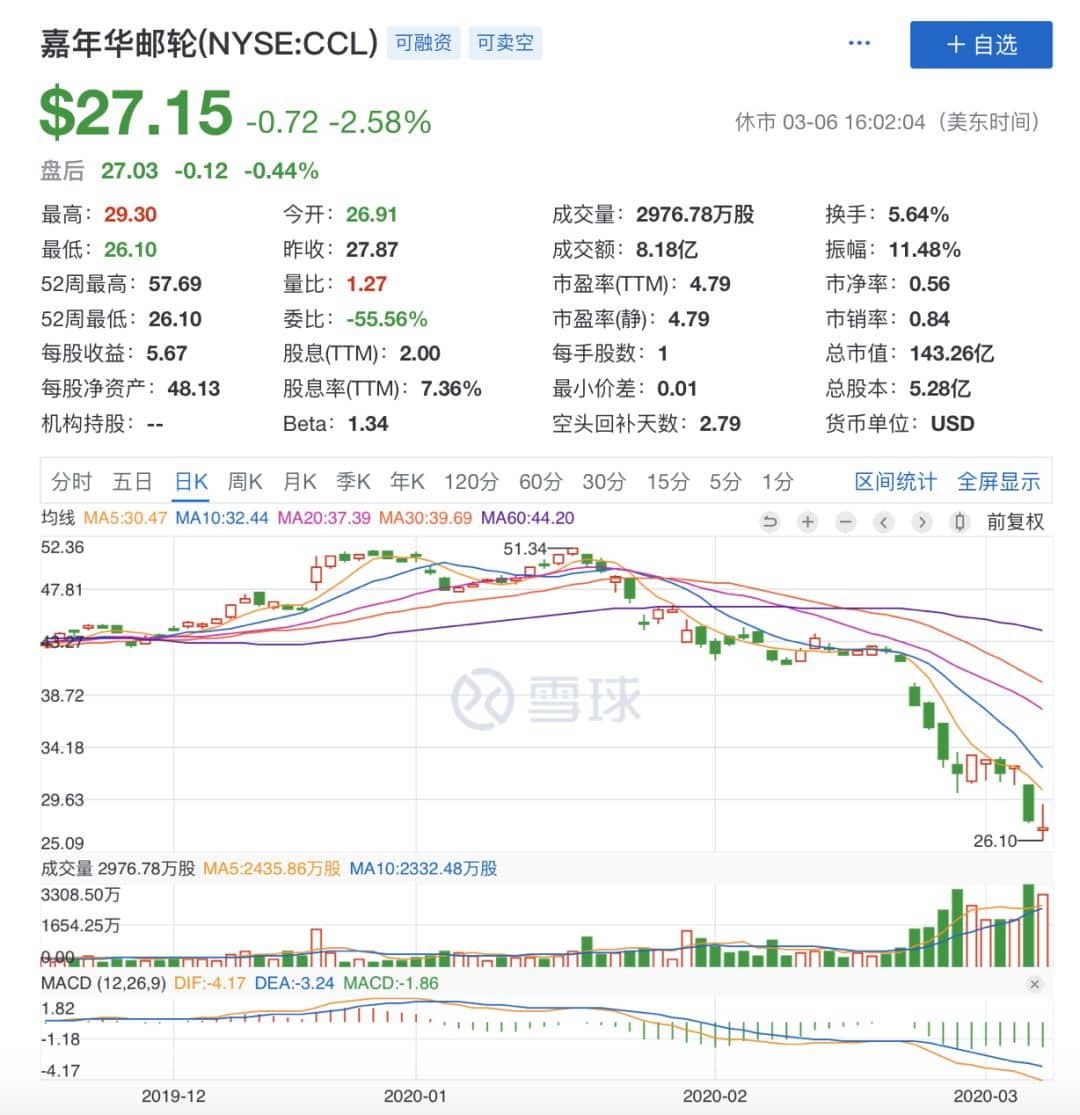Move chart earlier with left chevron
The width and height of the screenshot is (1080, 1115).
[x=884, y=522]
